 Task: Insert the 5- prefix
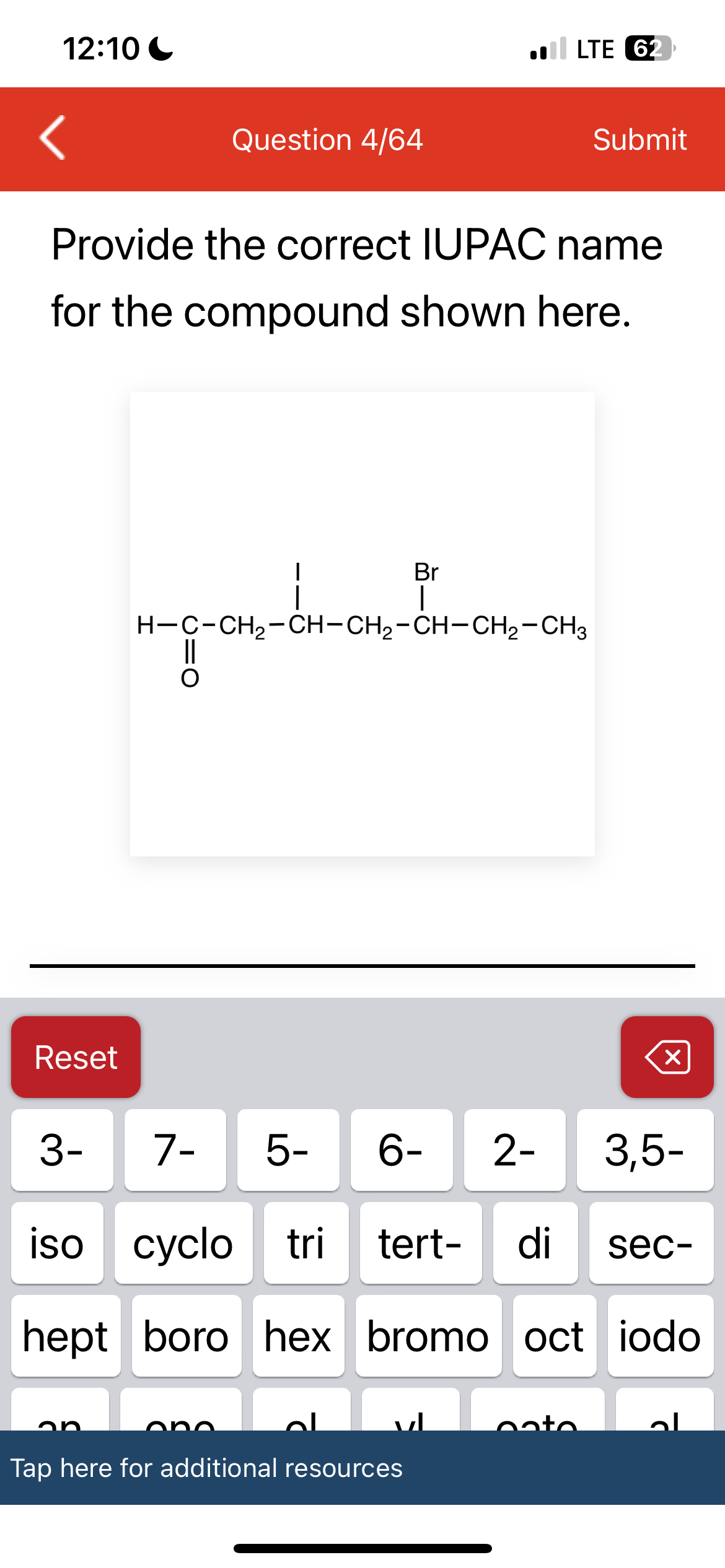click(x=288, y=1150)
